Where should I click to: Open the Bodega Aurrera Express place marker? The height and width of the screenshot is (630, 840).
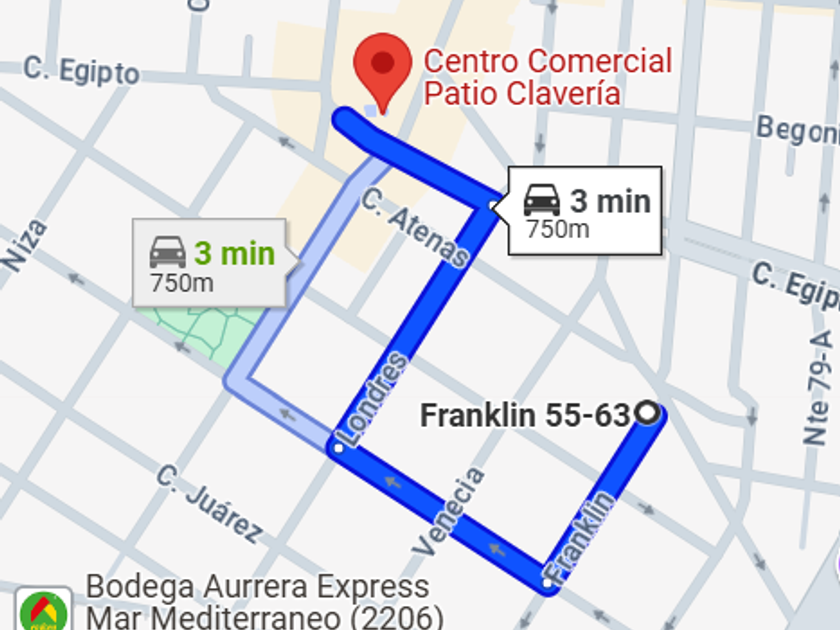click(44, 608)
